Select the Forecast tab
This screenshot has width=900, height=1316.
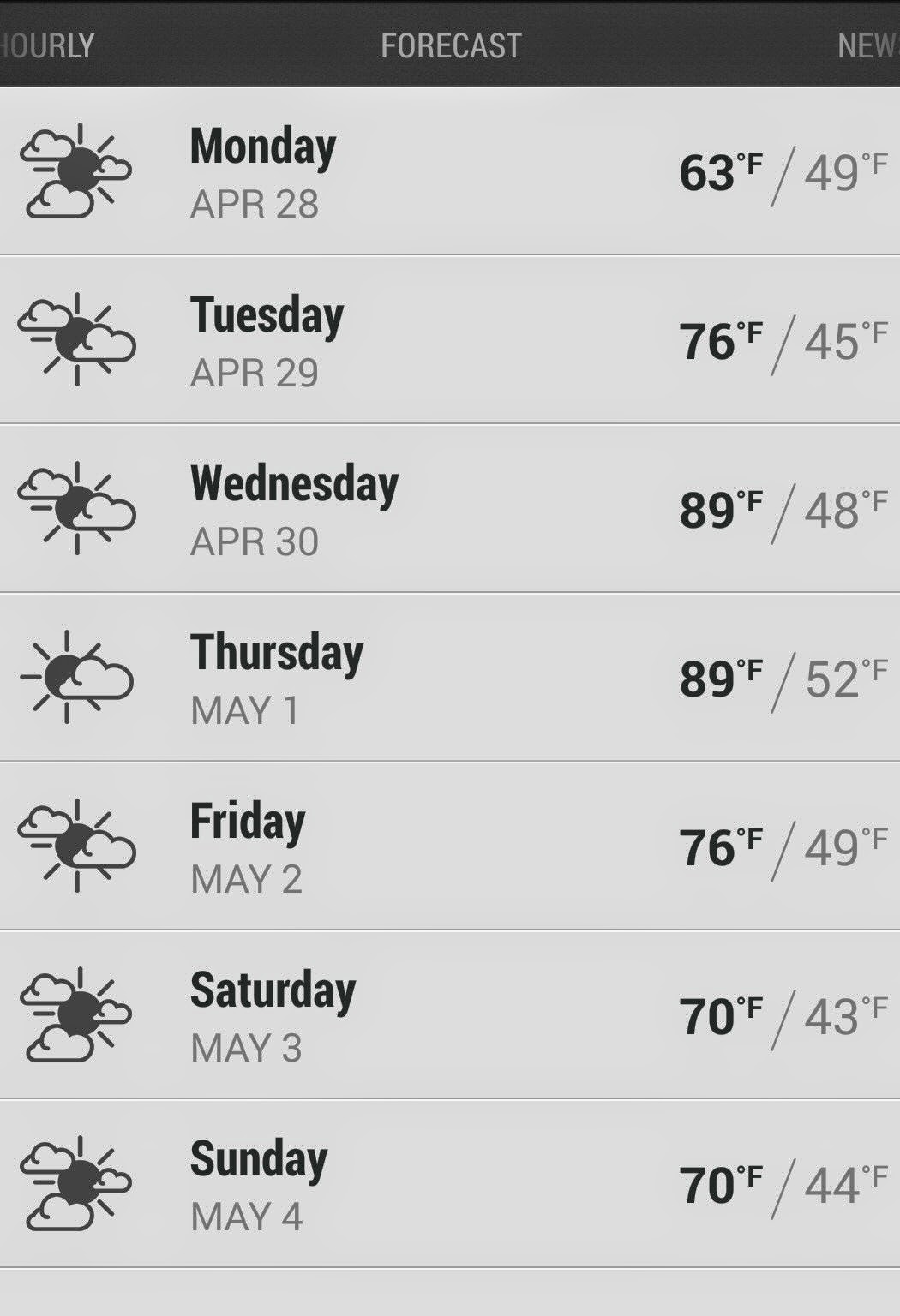tap(451, 45)
